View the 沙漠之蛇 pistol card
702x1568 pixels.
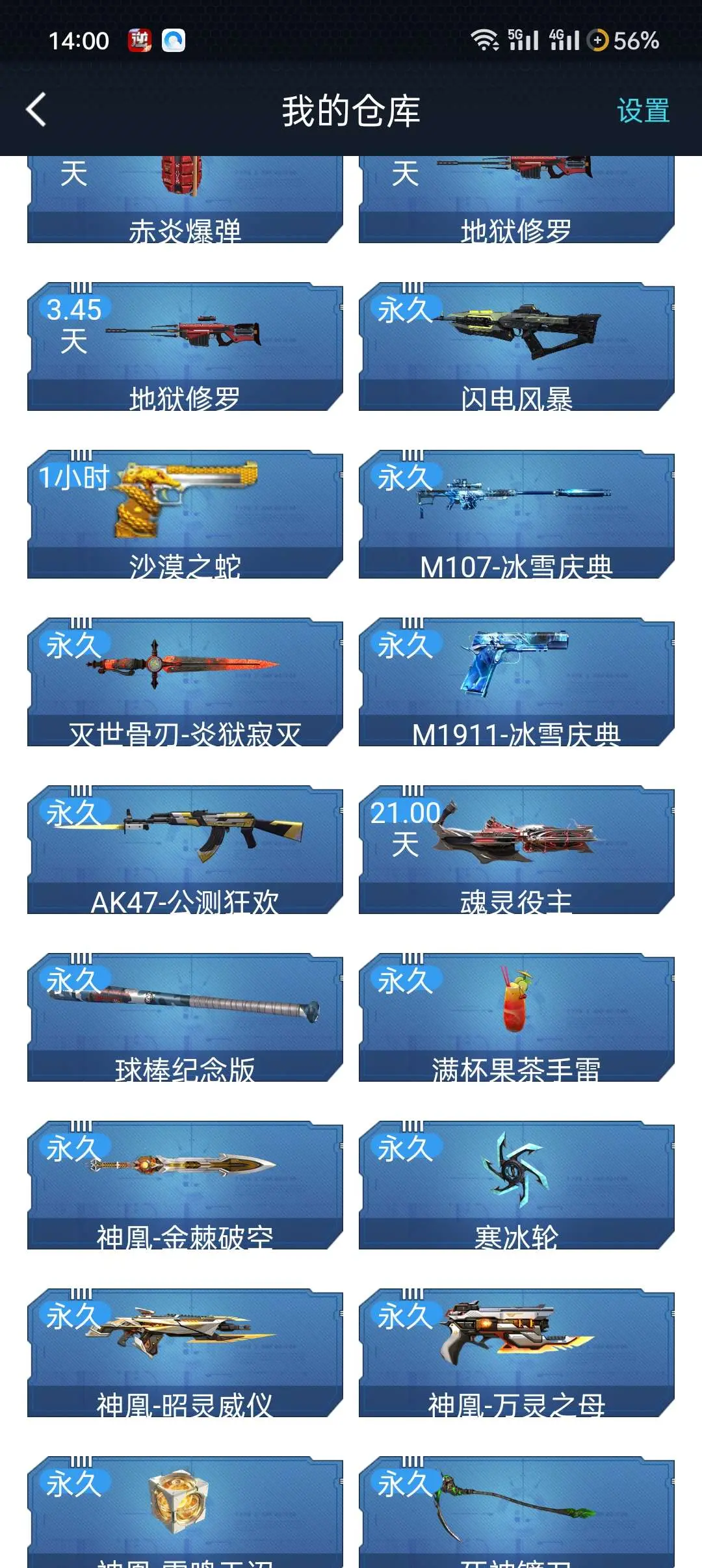(x=185, y=514)
